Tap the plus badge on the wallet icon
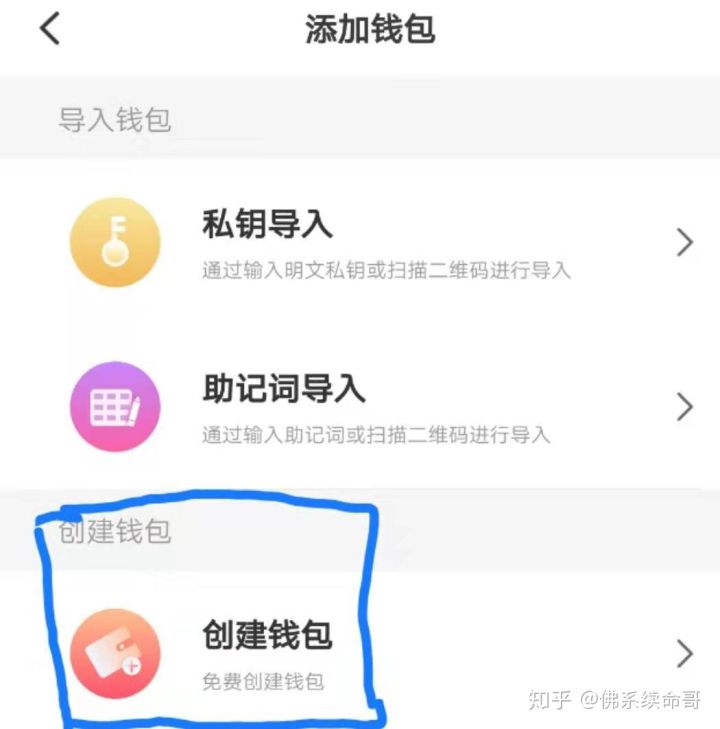This screenshot has height=729, width=720. point(129,668)
